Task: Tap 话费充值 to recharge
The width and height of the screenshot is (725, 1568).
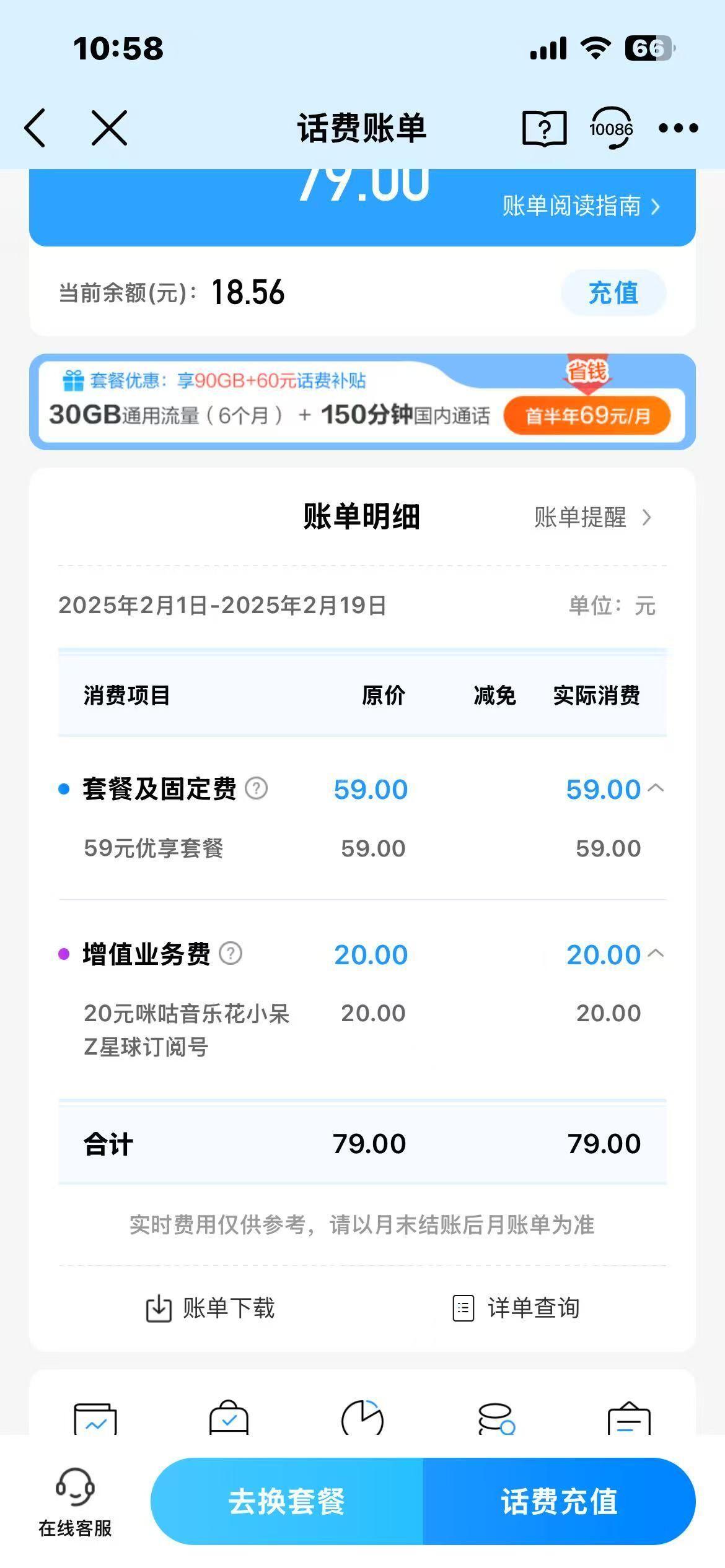Action: point(560,1502)
